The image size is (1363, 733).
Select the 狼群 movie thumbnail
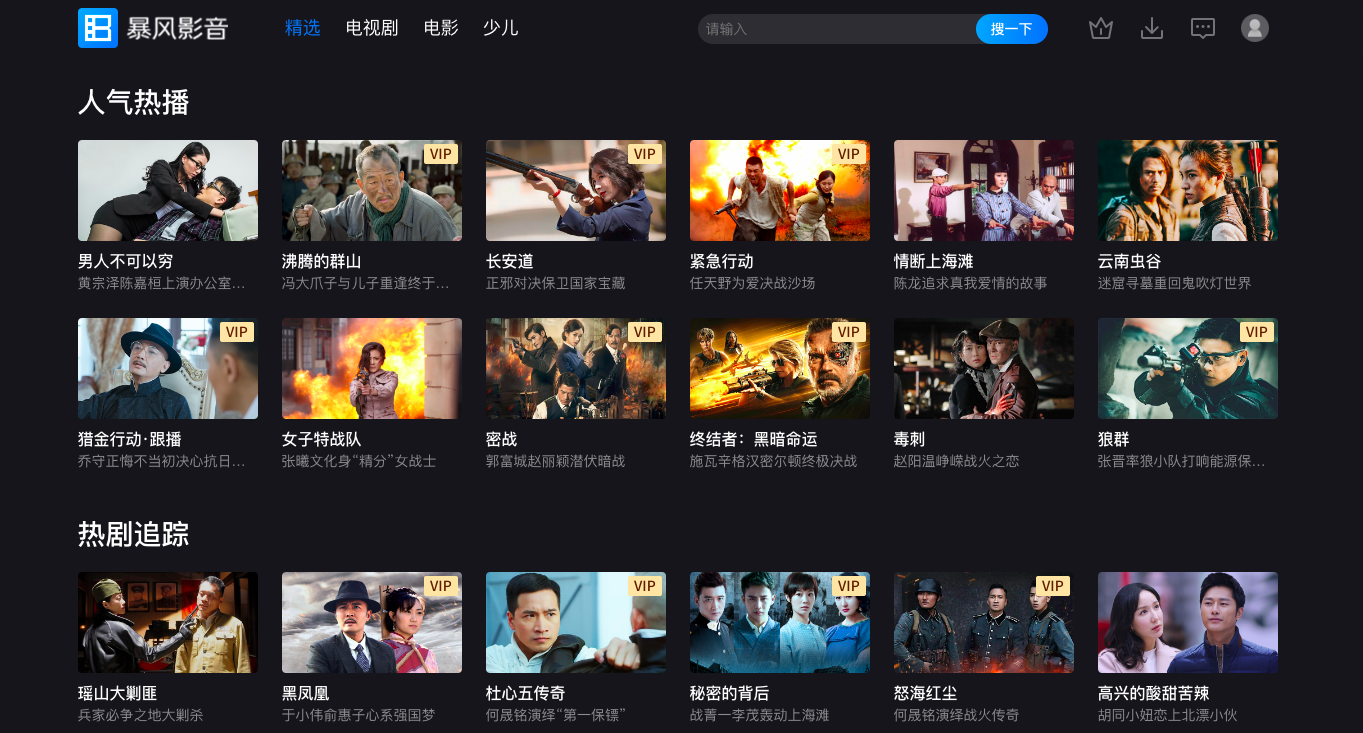click(1188, 368)
